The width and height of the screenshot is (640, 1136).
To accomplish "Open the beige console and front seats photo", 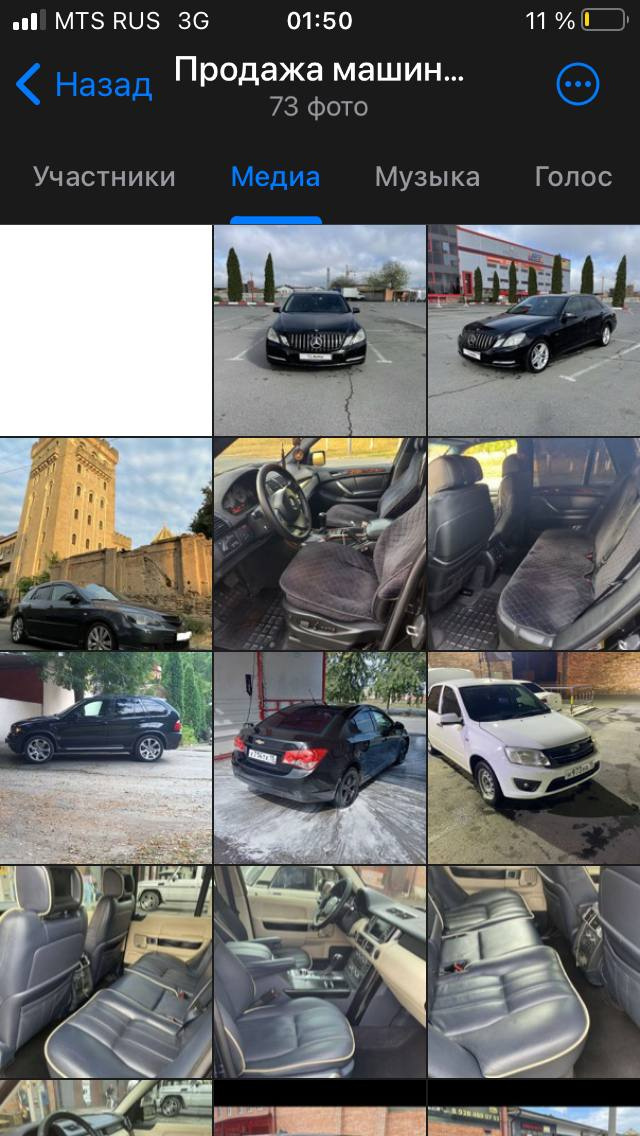I will click(319, 972).
